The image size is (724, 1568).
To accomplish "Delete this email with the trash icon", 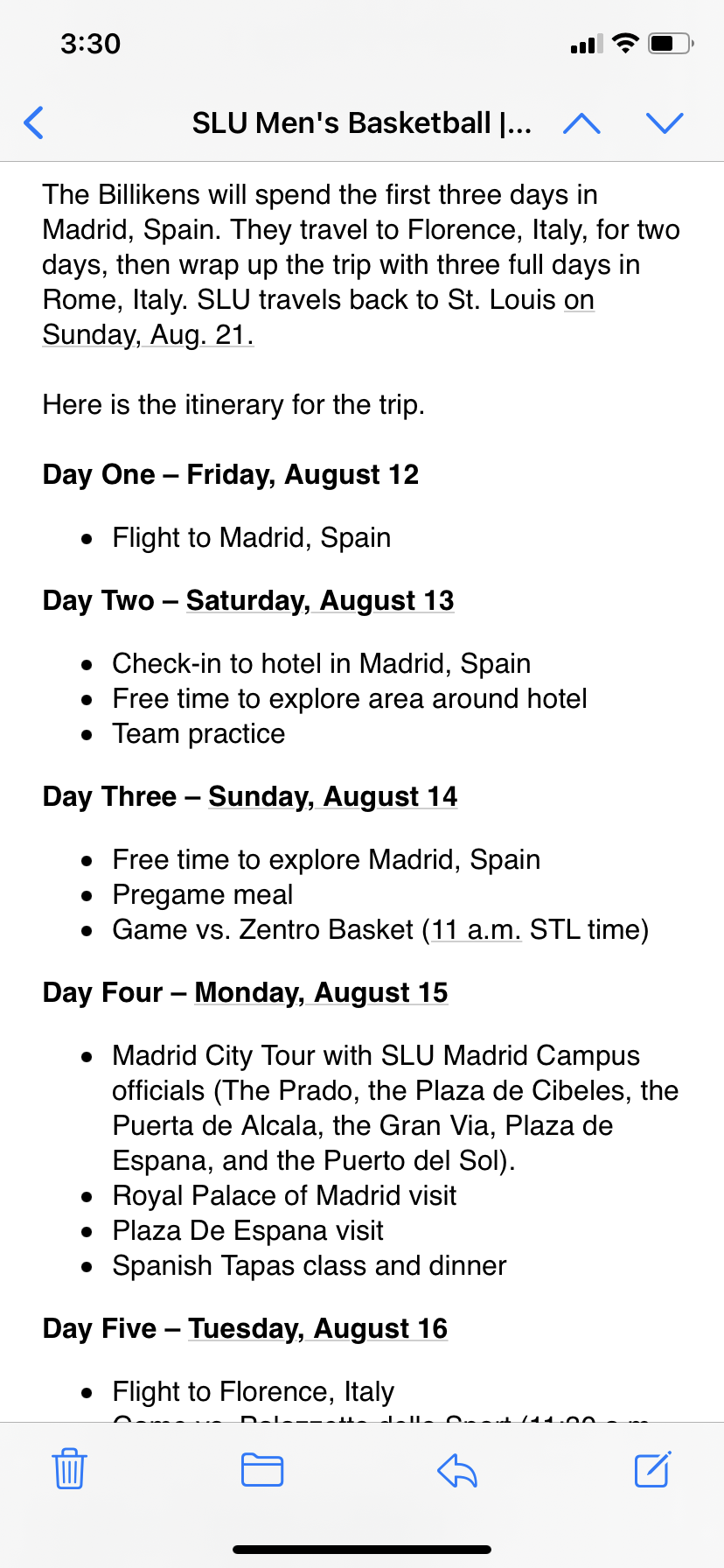I will pos(69,1469).
